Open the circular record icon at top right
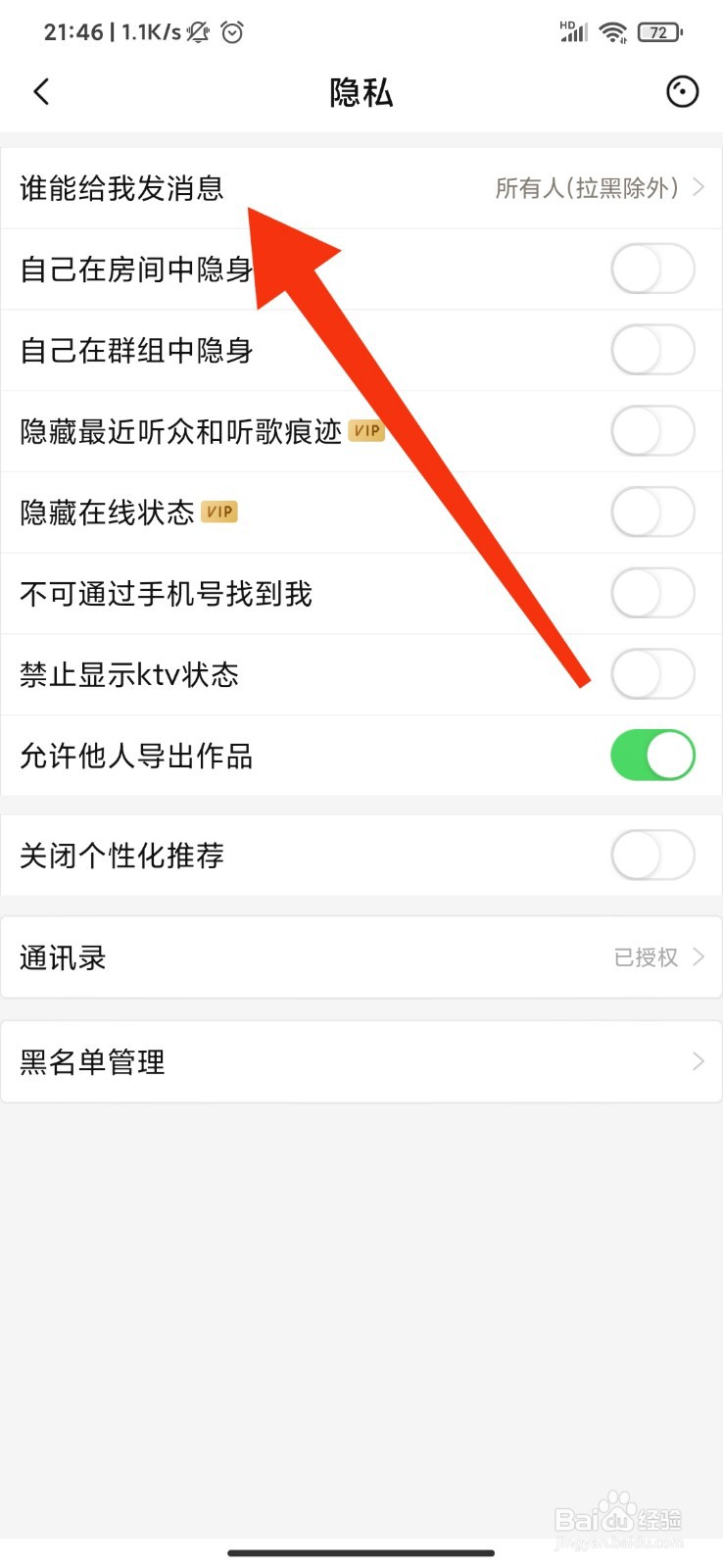Viewport: 723px width, 1568px height. (x=682, y=91)
